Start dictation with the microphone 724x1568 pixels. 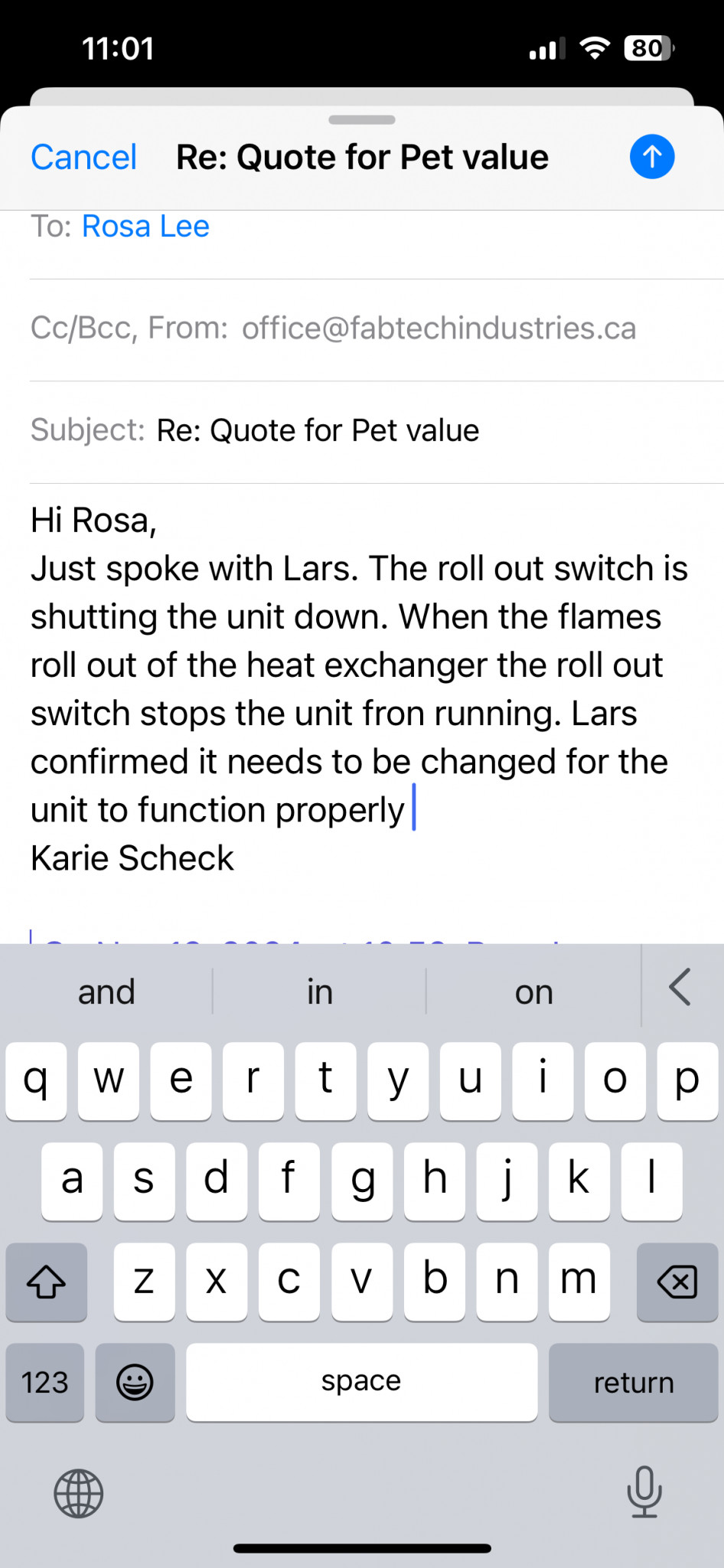[x=644, y=1491]
